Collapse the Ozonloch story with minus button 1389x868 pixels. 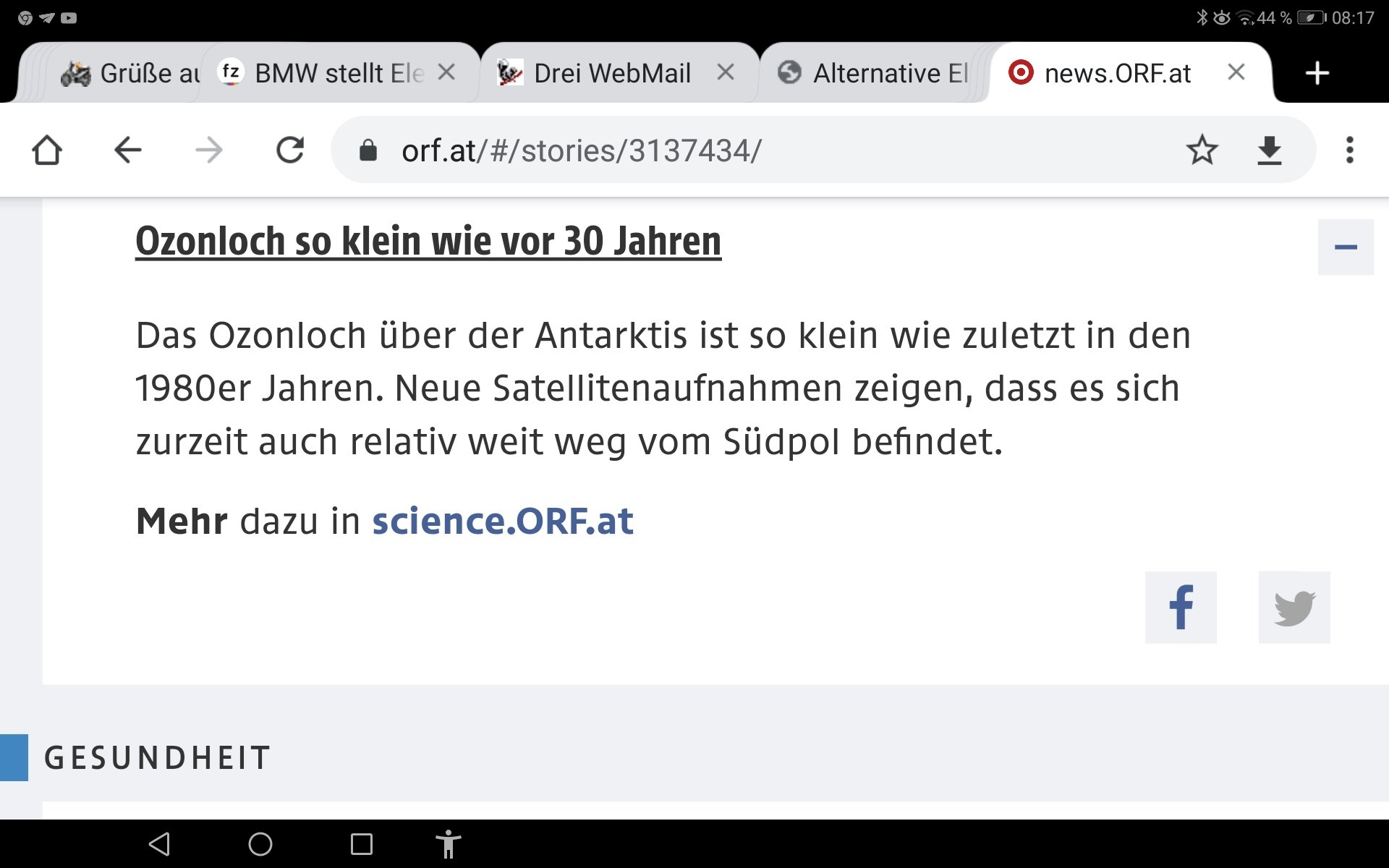(1345, 247)
